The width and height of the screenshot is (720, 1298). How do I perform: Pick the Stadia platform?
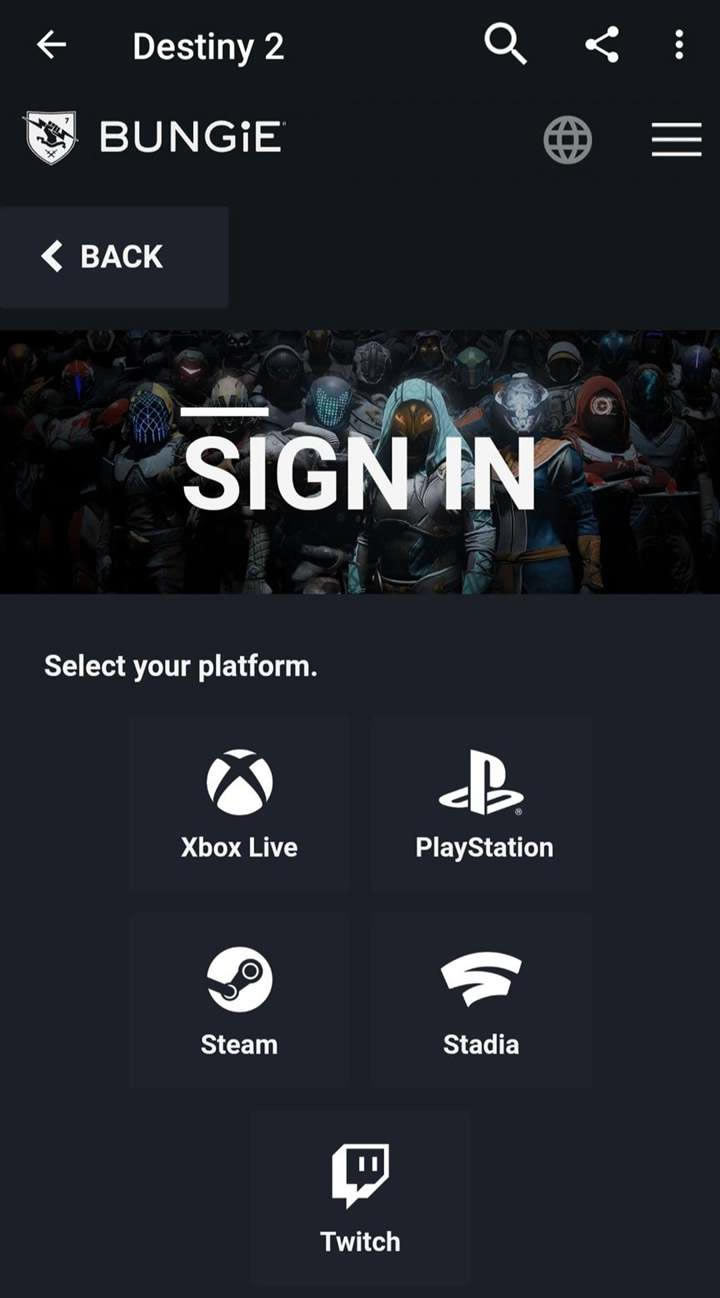(482, 1000)
